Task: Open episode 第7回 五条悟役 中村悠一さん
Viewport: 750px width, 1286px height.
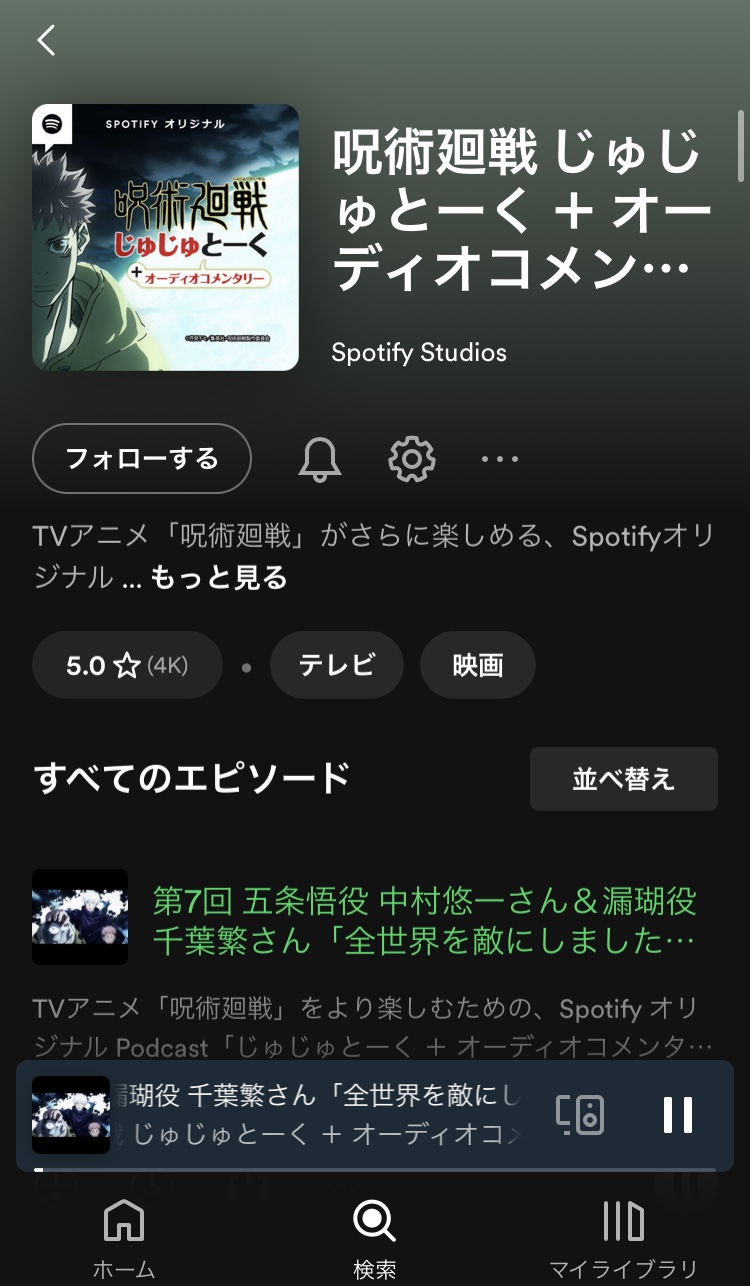Action: pos(424,920)
